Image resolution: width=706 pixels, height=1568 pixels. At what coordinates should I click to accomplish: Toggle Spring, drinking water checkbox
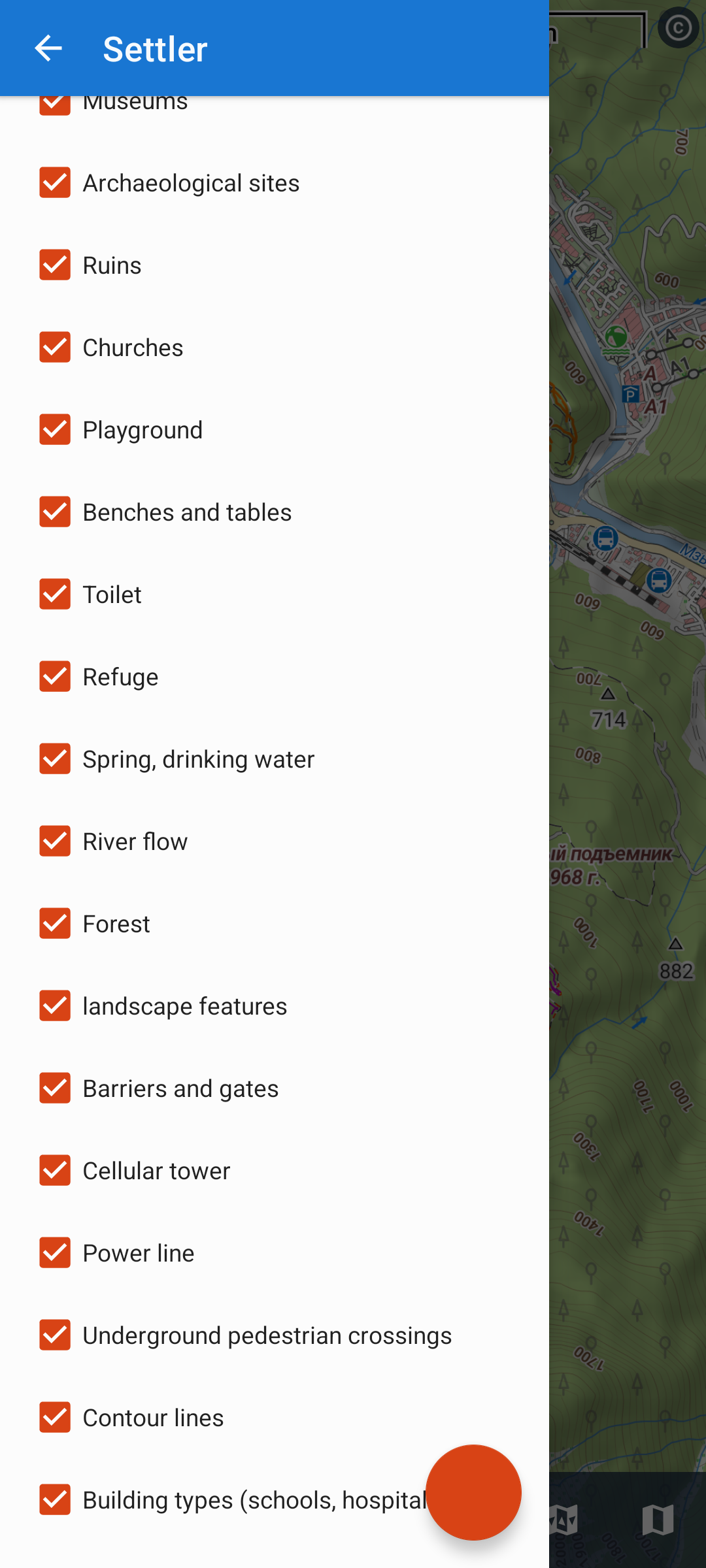(x=55, y=759)
